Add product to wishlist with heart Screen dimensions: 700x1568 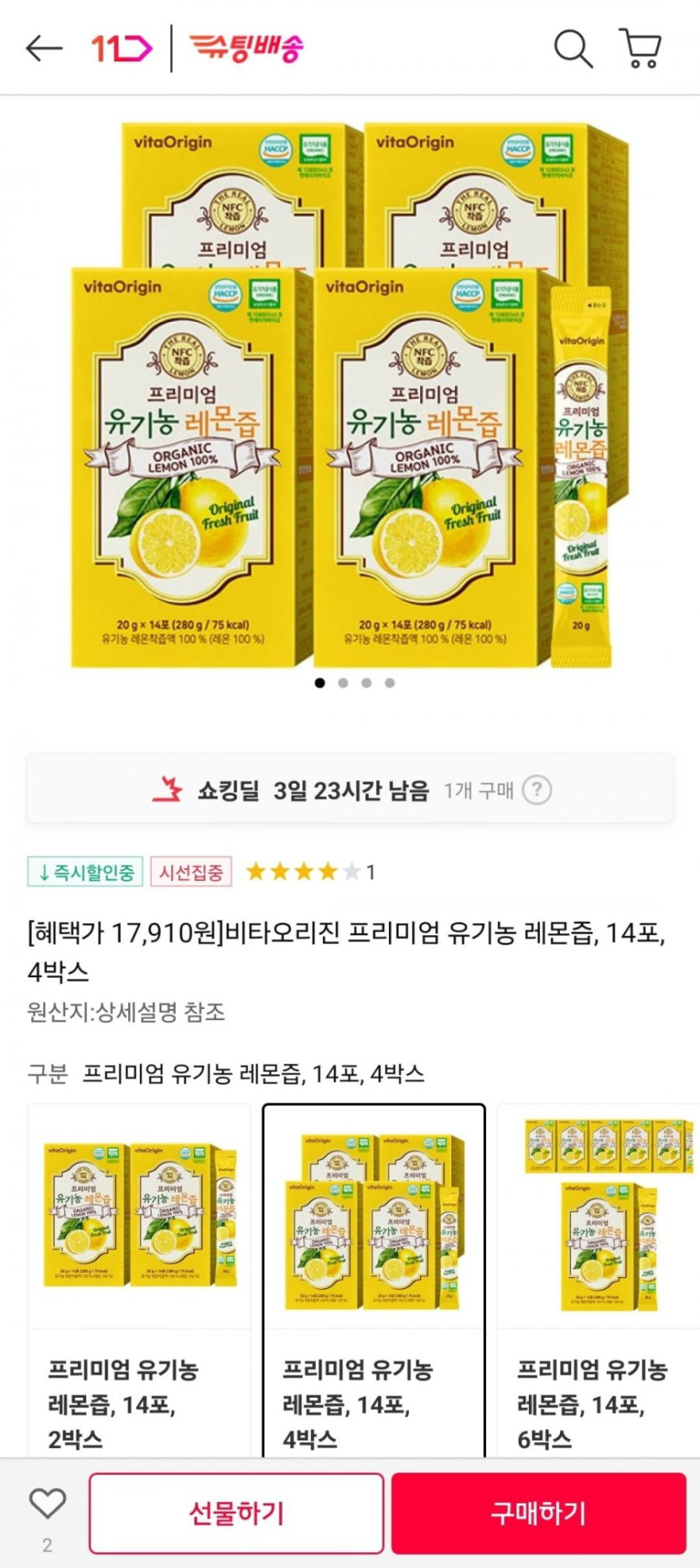click(48, 1504)
